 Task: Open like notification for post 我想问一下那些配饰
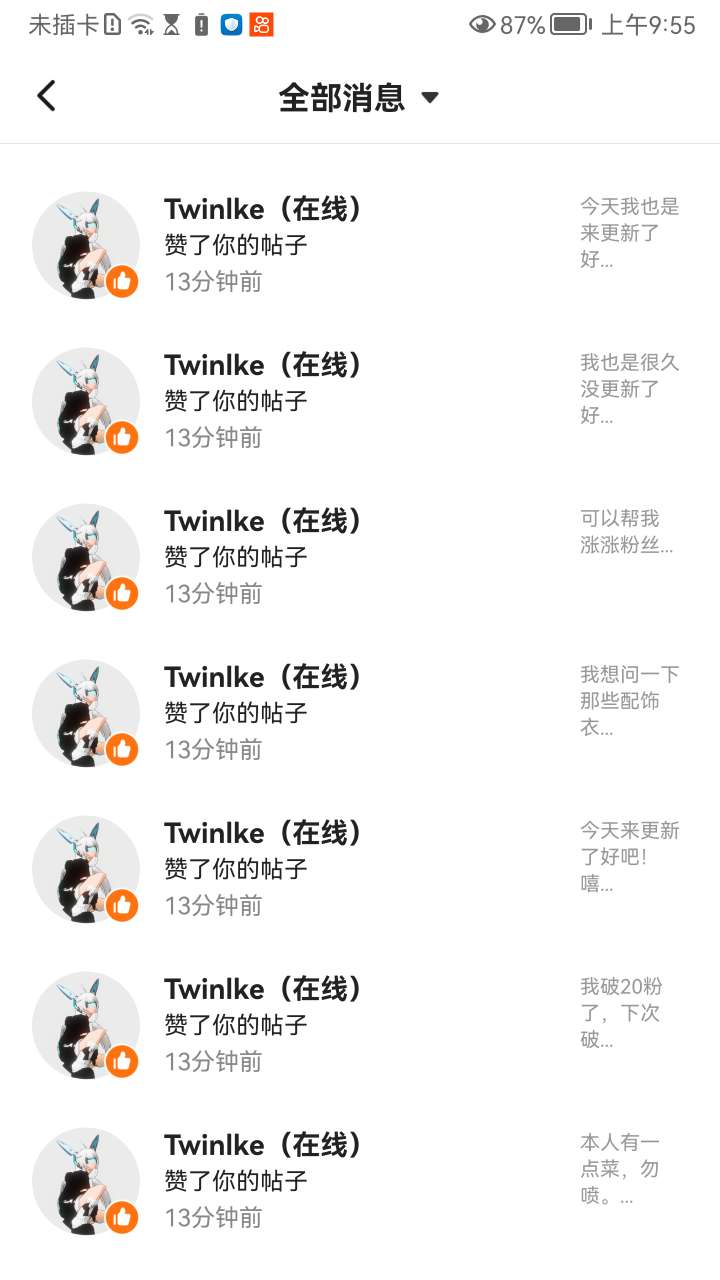(x=360, y=713)
